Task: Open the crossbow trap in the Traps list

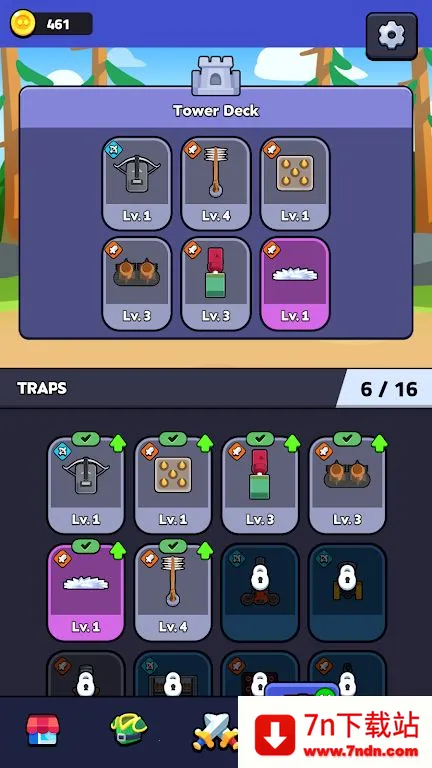Action: pos(86,485)
